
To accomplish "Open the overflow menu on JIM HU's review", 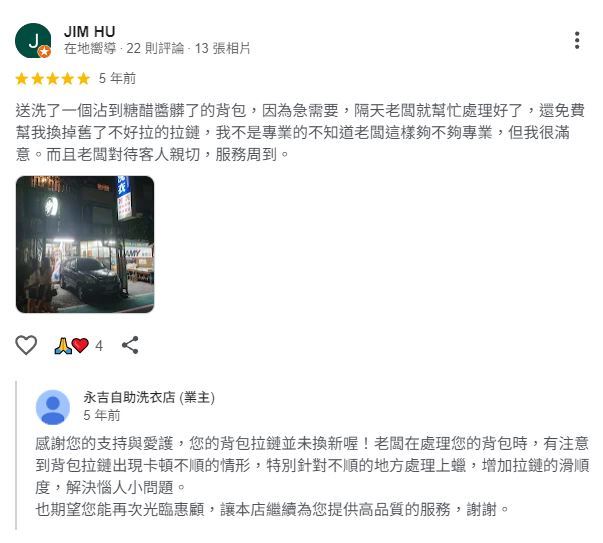I will coord(577,40).
